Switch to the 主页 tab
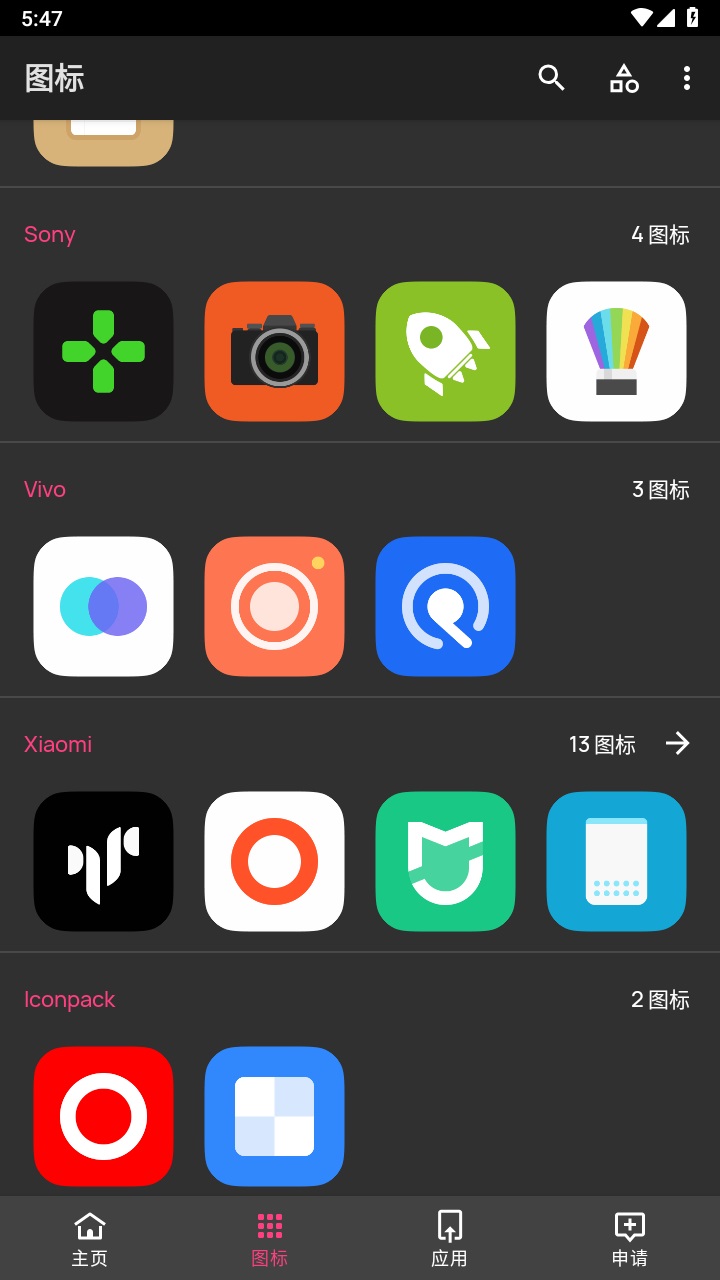Image resolution: width=720 pixels, height=1280 pixels. [90, 1238]
